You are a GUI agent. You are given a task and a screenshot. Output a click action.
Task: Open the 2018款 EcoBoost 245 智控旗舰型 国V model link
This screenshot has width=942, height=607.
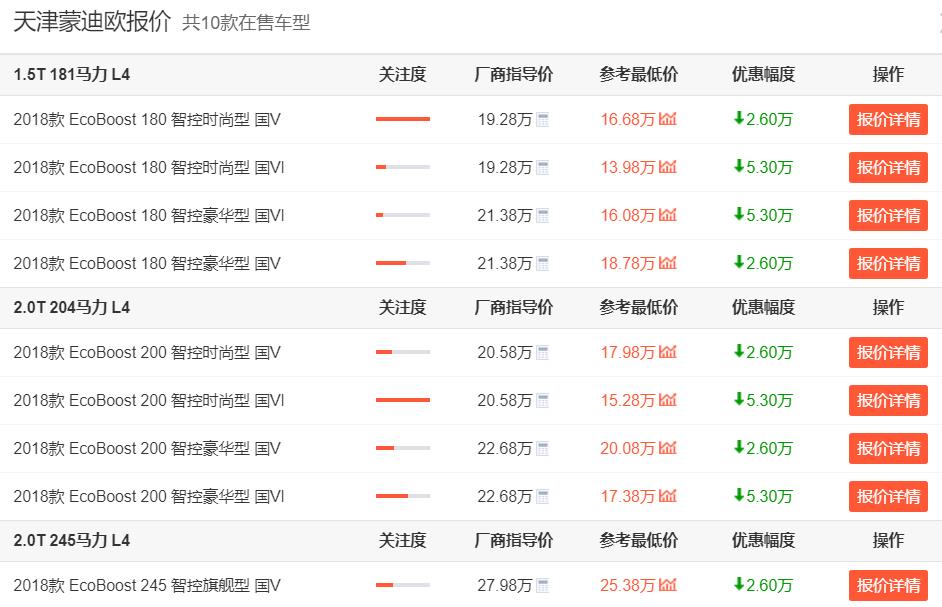(x=147, y=585)
